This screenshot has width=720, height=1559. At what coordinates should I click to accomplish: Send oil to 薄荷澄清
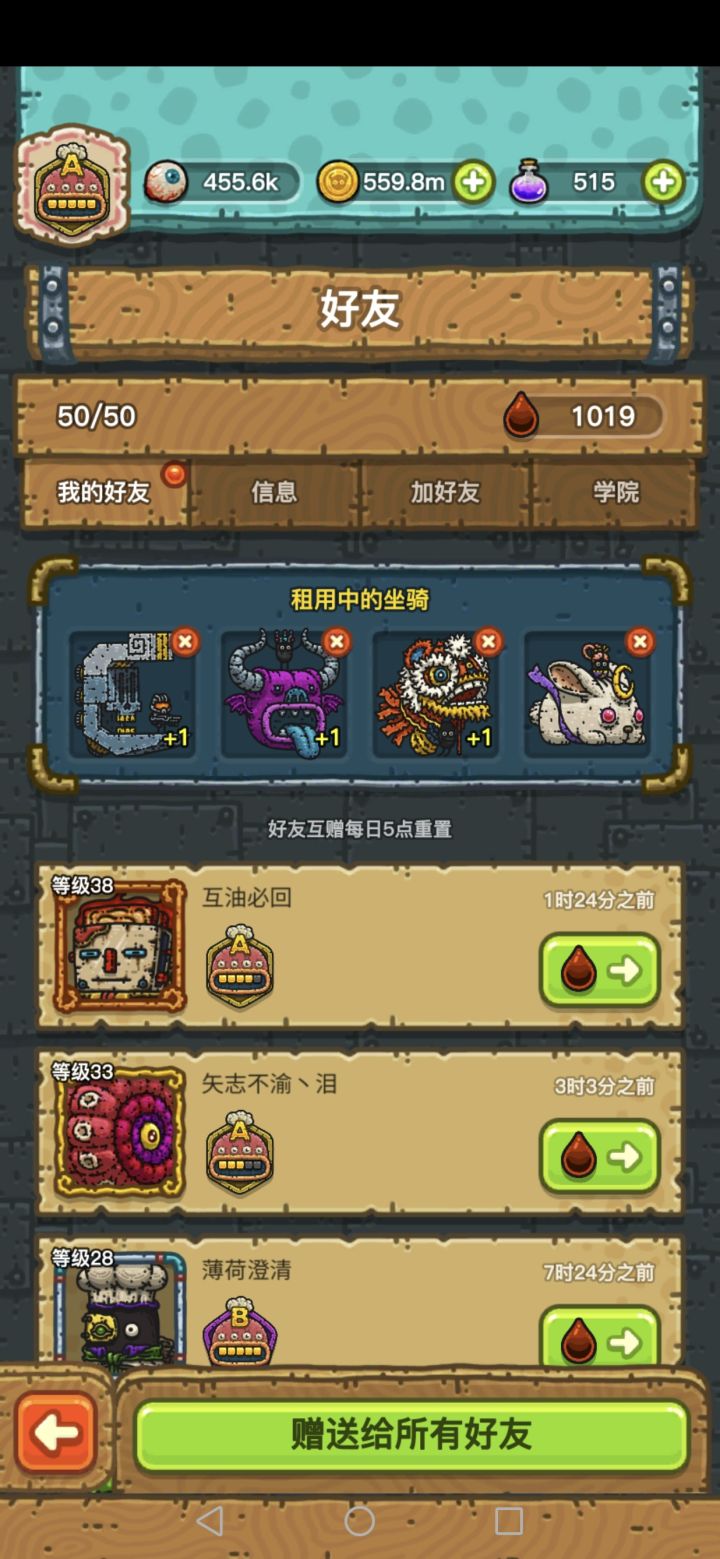[599, 1342]
